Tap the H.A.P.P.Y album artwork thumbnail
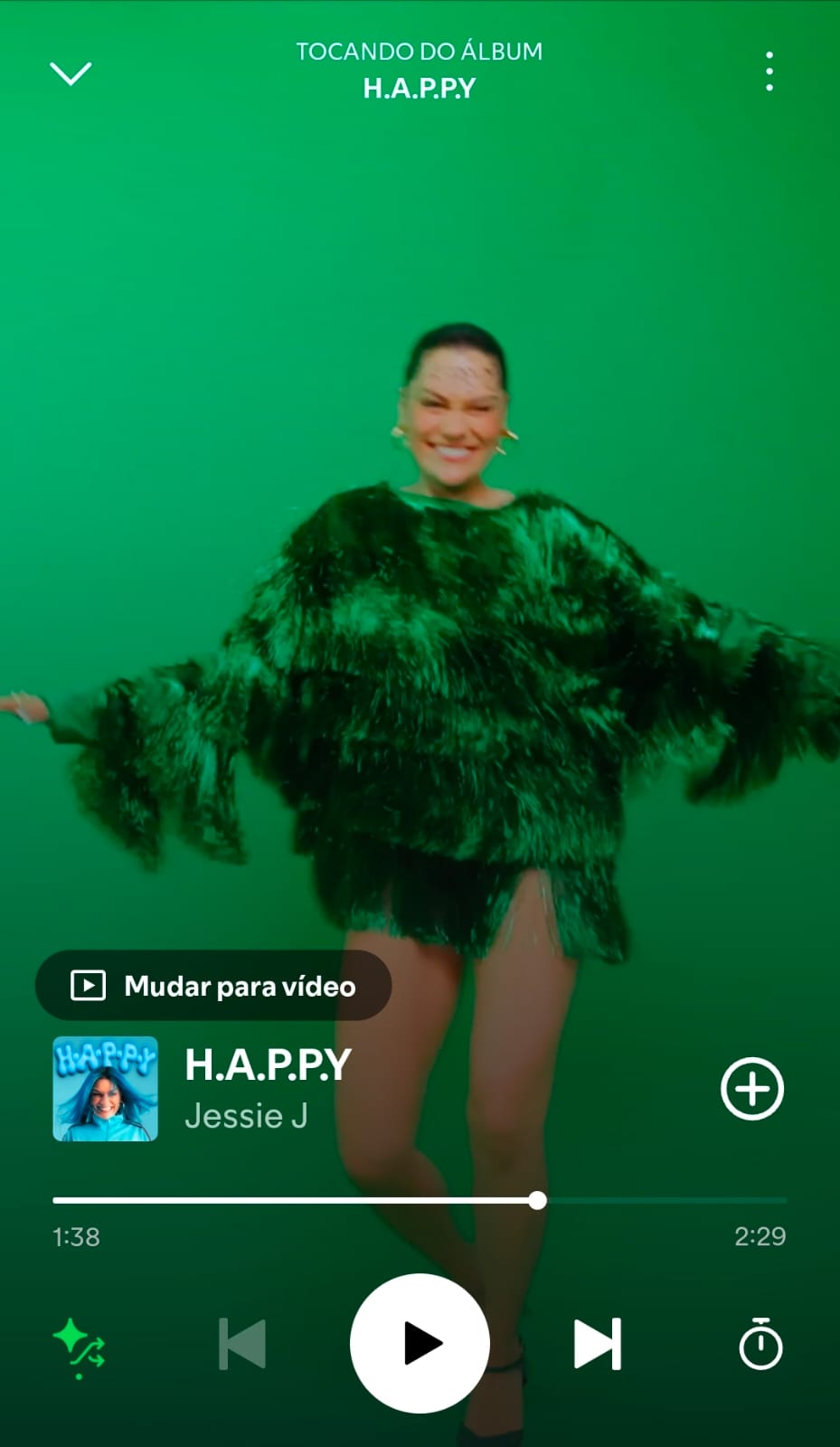Viewport: 840px width, 1447px height. (104, 1088)
